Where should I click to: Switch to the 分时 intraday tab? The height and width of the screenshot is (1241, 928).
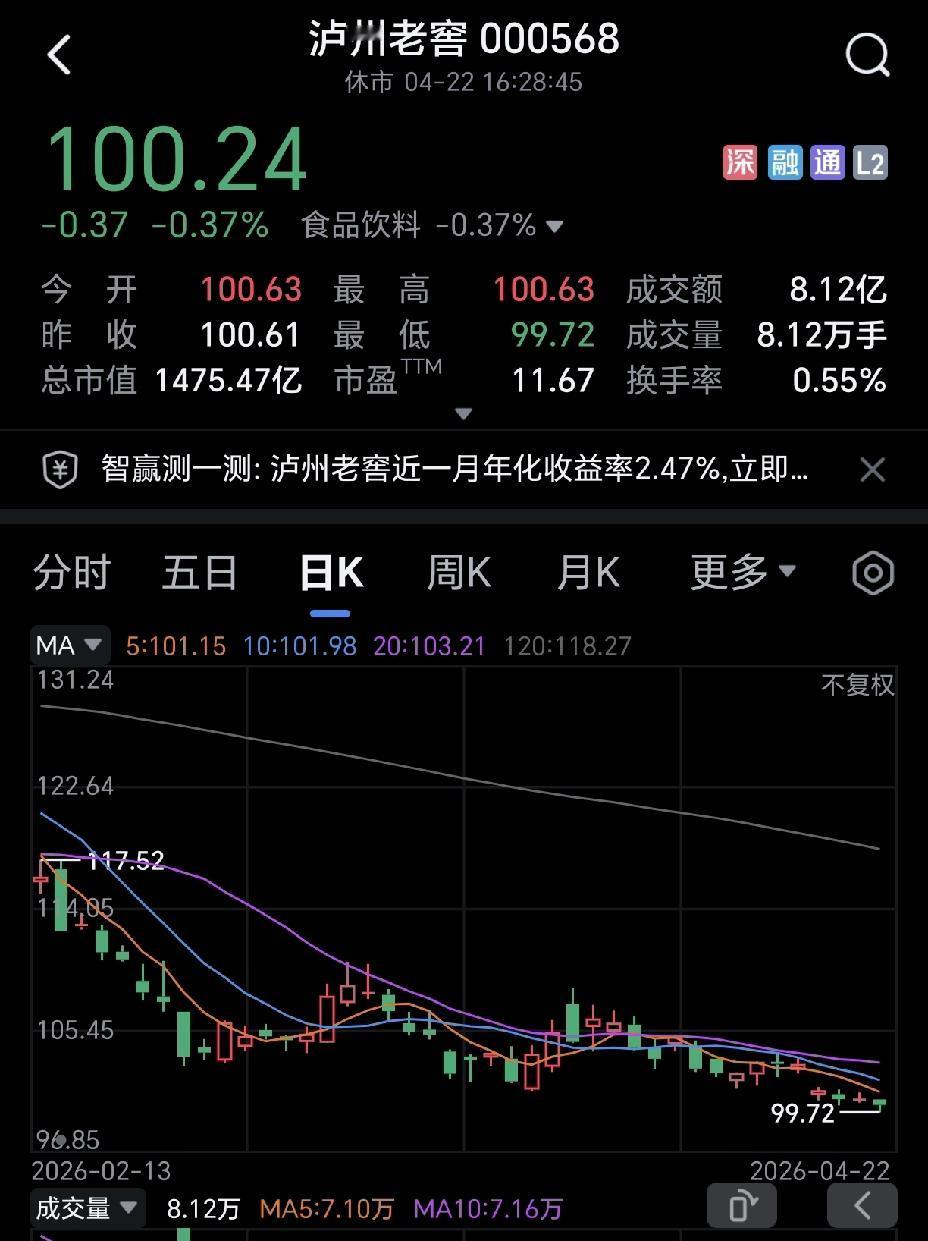pos(70,571)
